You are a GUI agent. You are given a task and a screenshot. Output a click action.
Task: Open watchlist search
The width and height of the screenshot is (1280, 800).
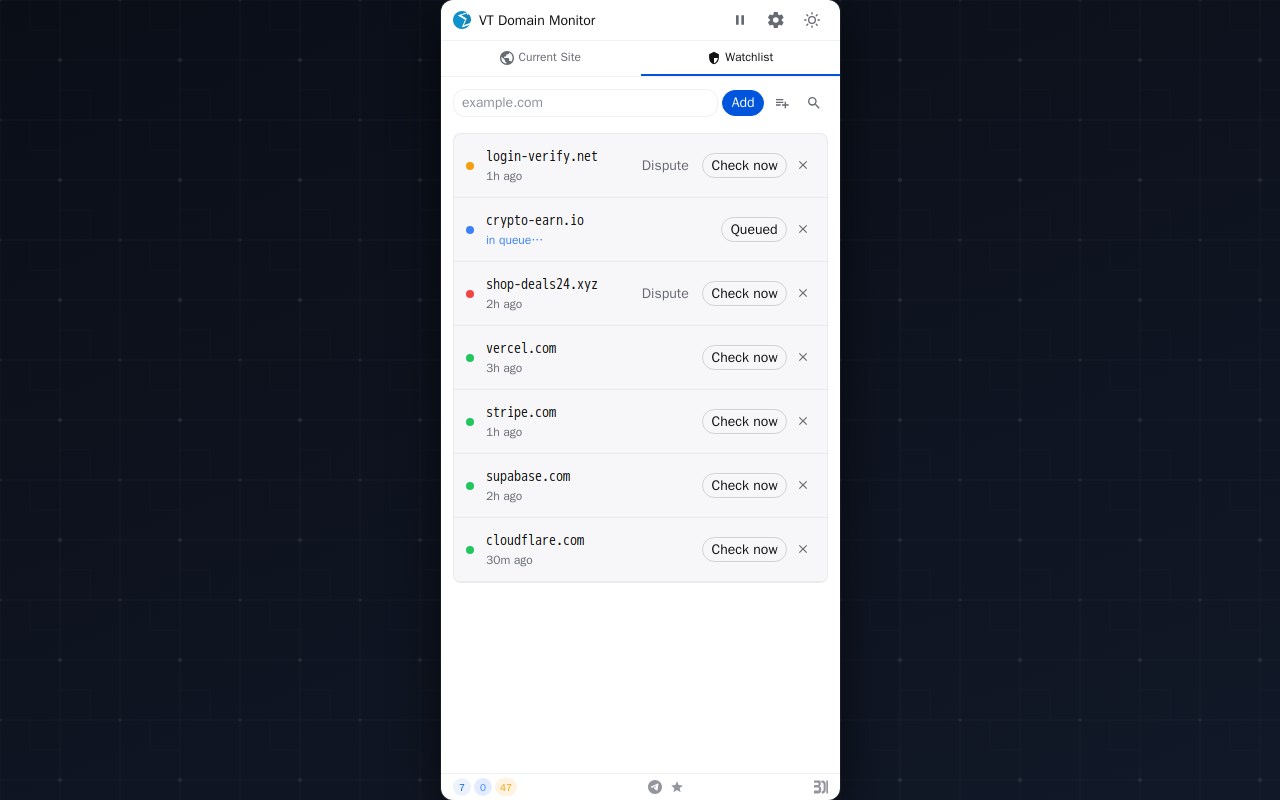814,103
